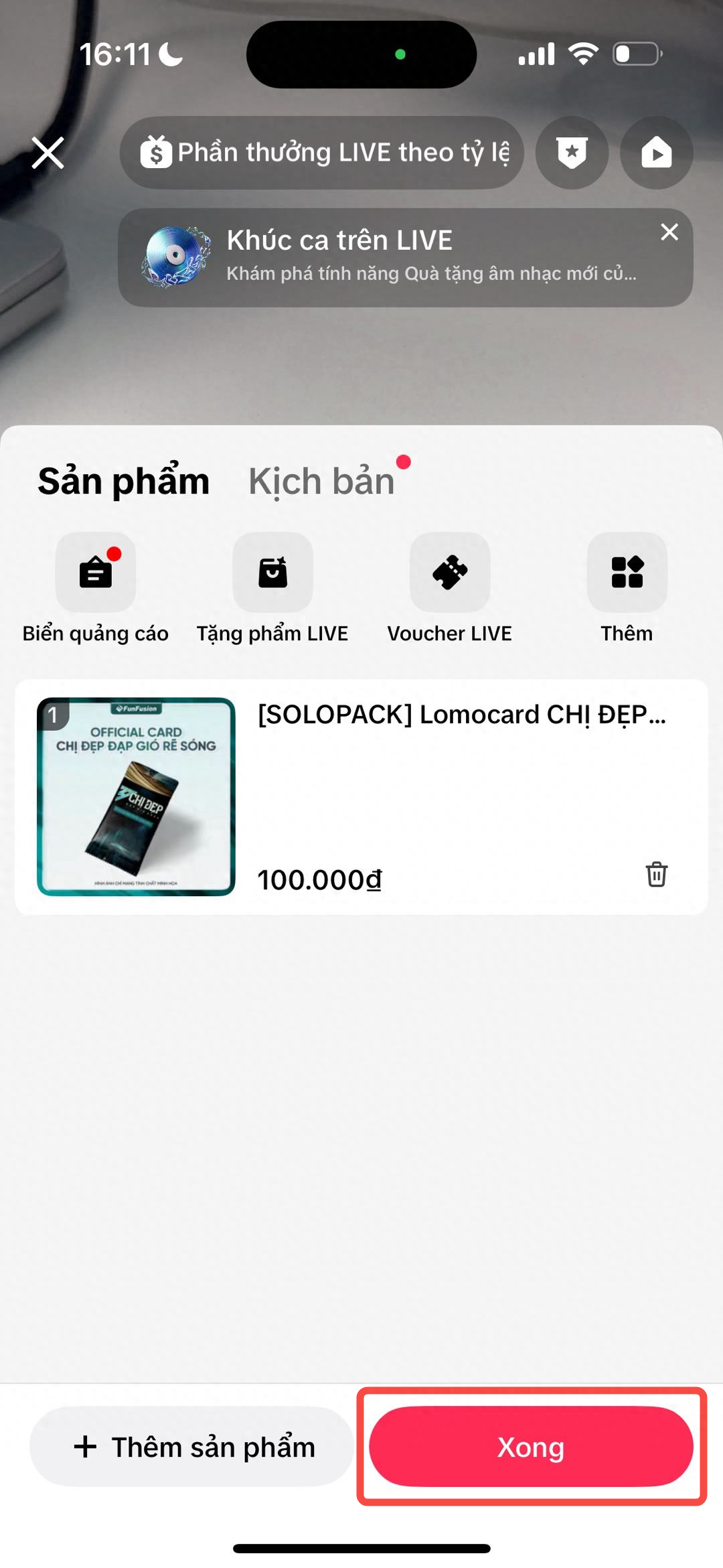
Task: Open the star shield badge icon
Action: 572,153
